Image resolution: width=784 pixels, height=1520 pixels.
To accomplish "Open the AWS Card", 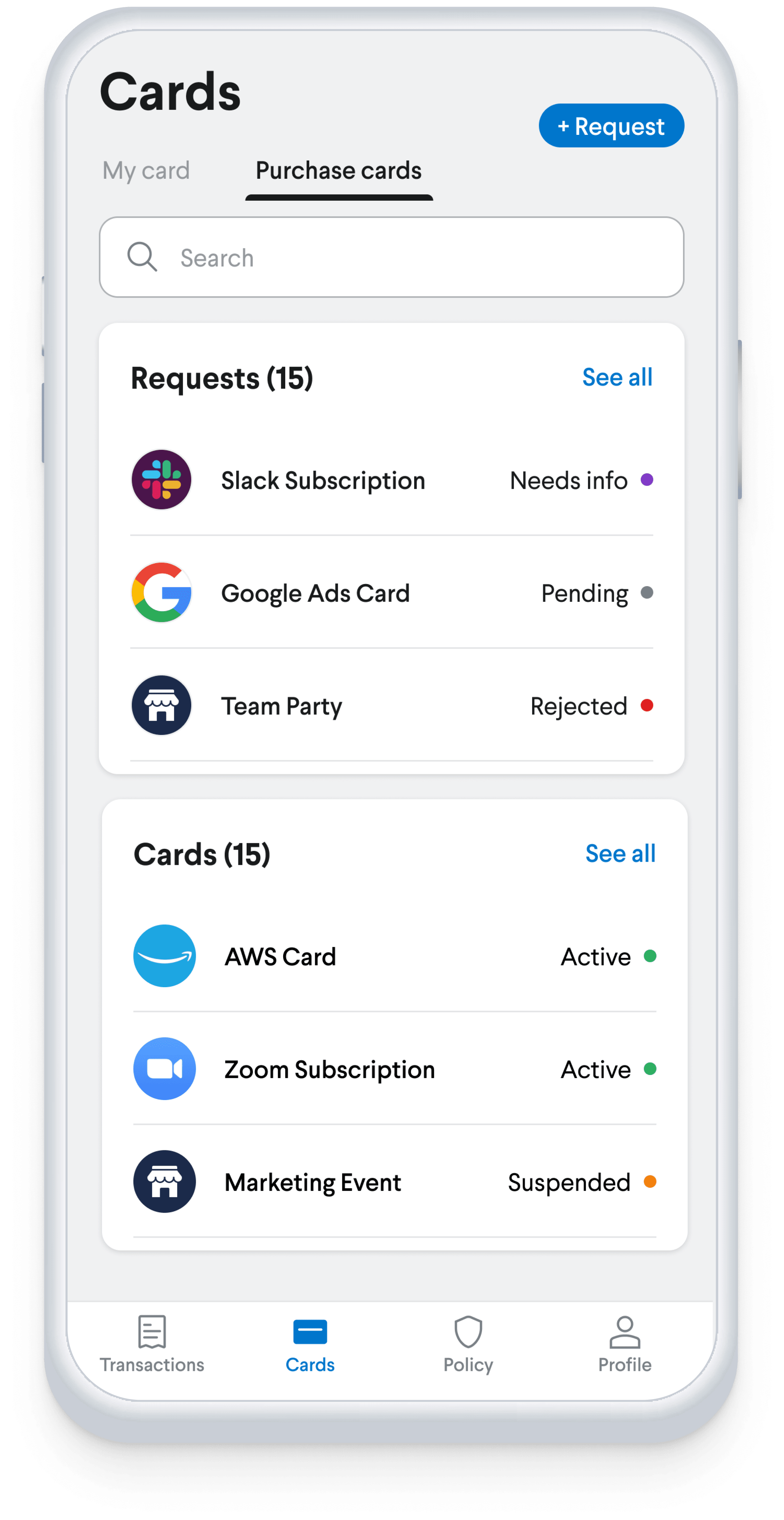I will click(x=395, y=956).
